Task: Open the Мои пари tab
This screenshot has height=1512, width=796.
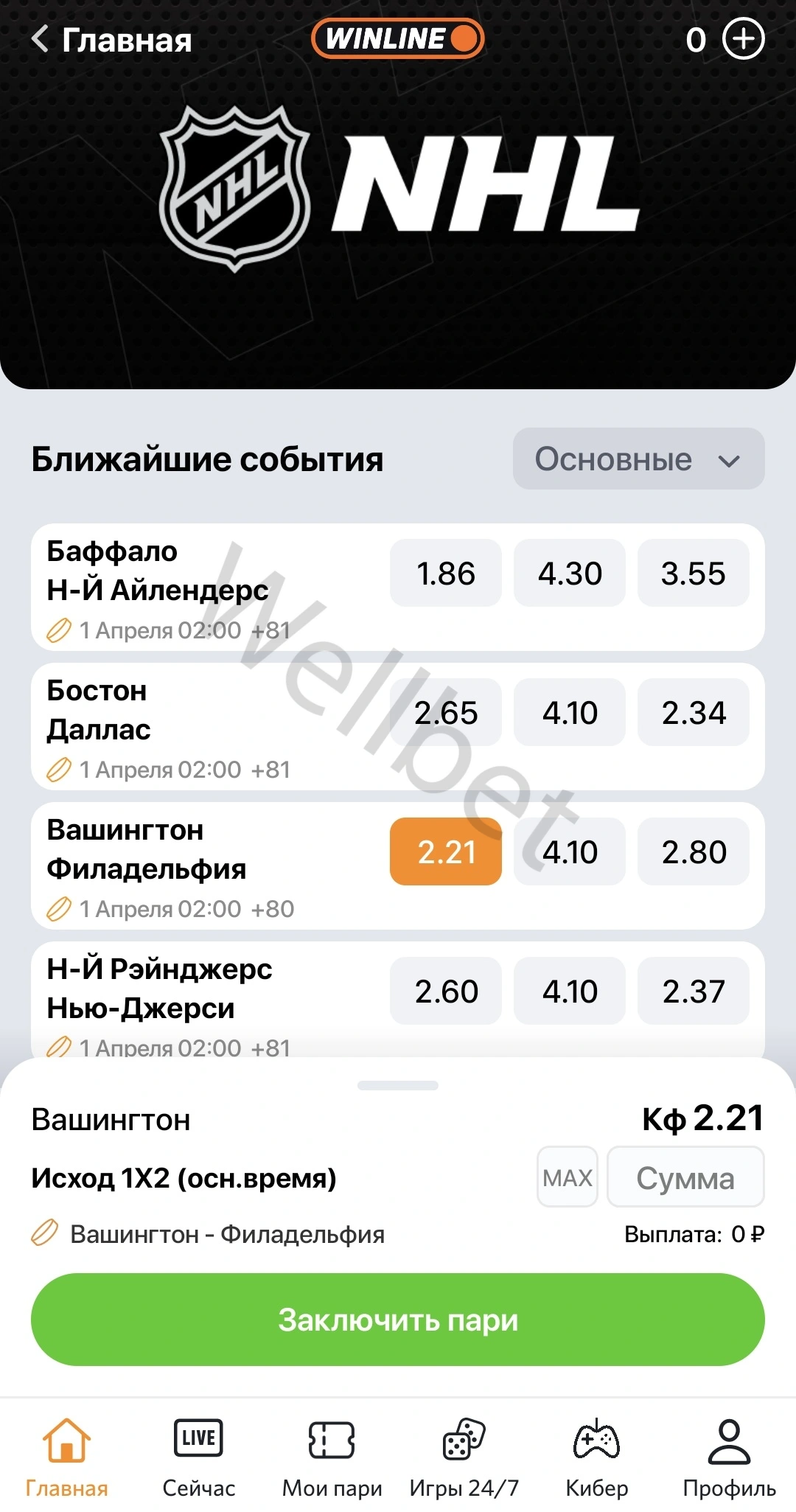Action: [332, 1457]
